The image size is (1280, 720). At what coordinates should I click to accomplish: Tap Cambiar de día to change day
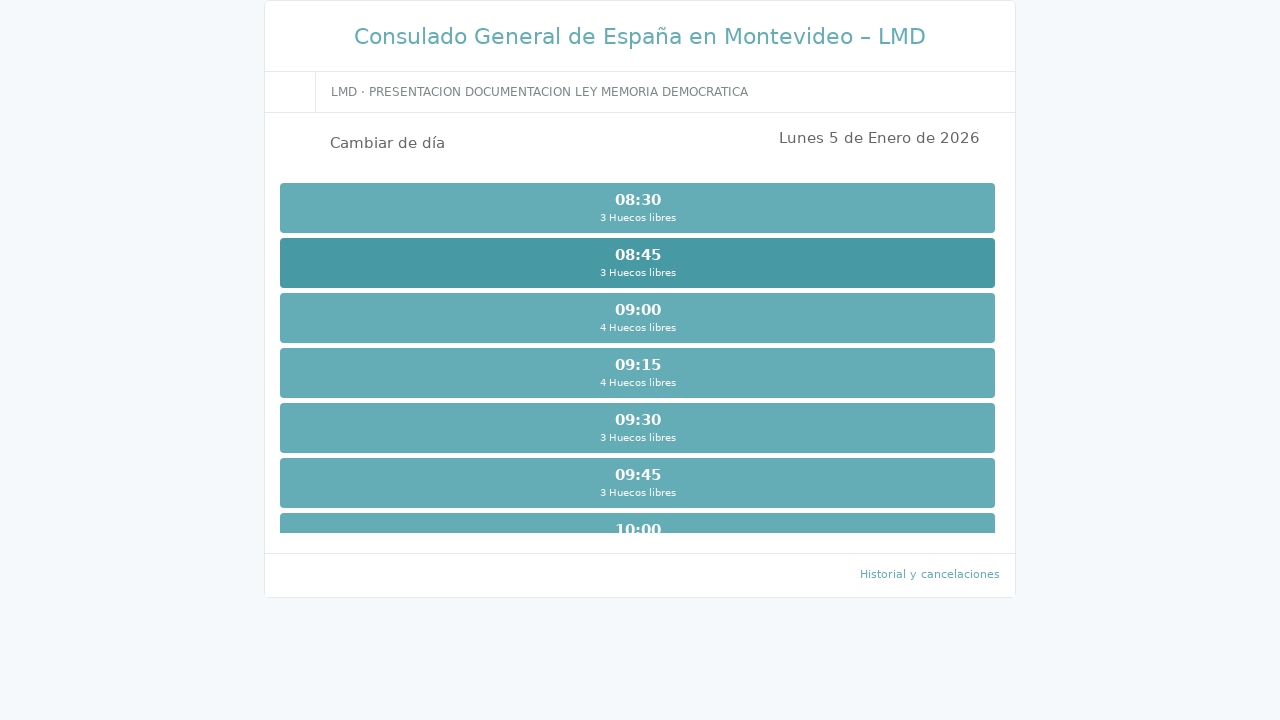(x=387, y=143)
